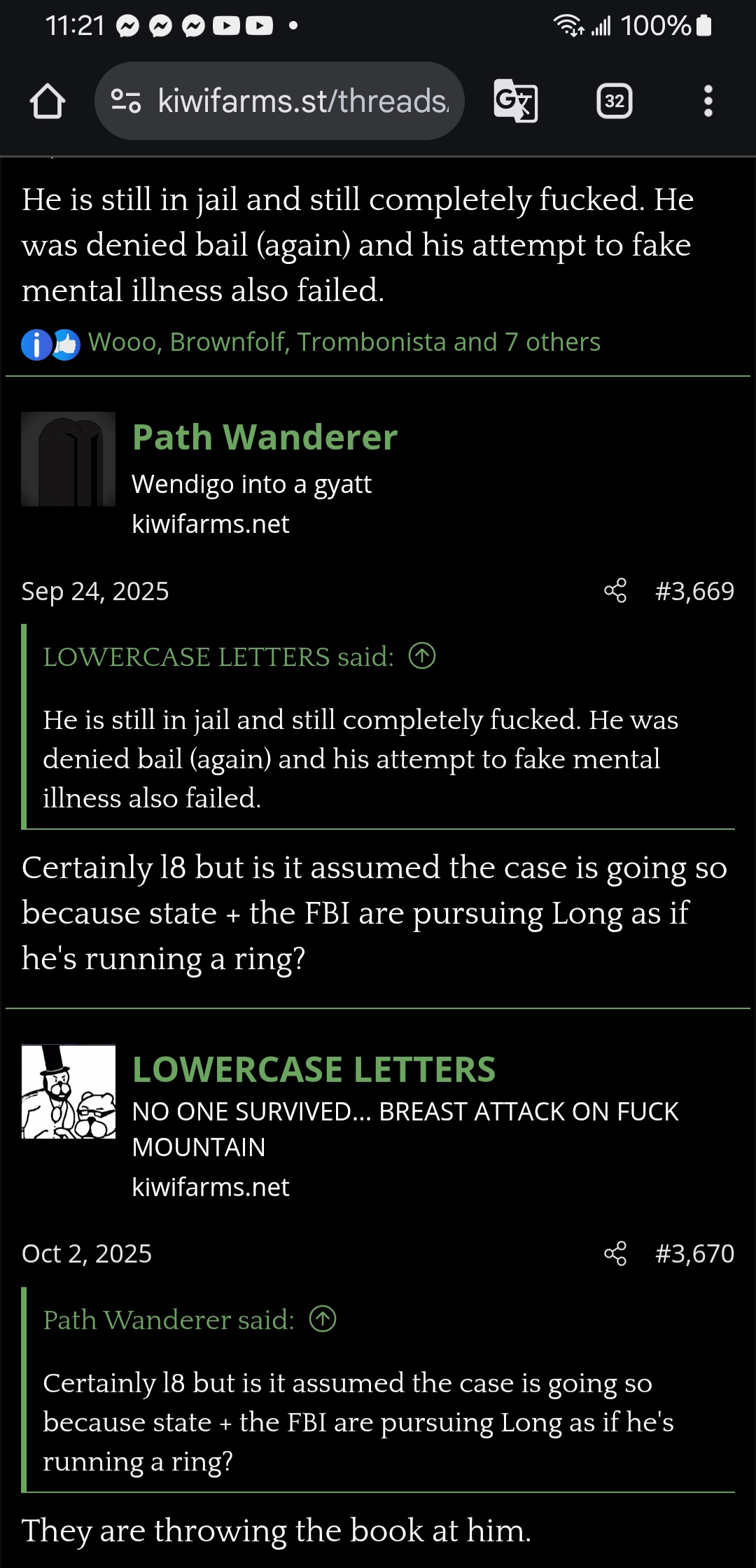Share post #3,669

pyautogui.click(x=615, y=591)
